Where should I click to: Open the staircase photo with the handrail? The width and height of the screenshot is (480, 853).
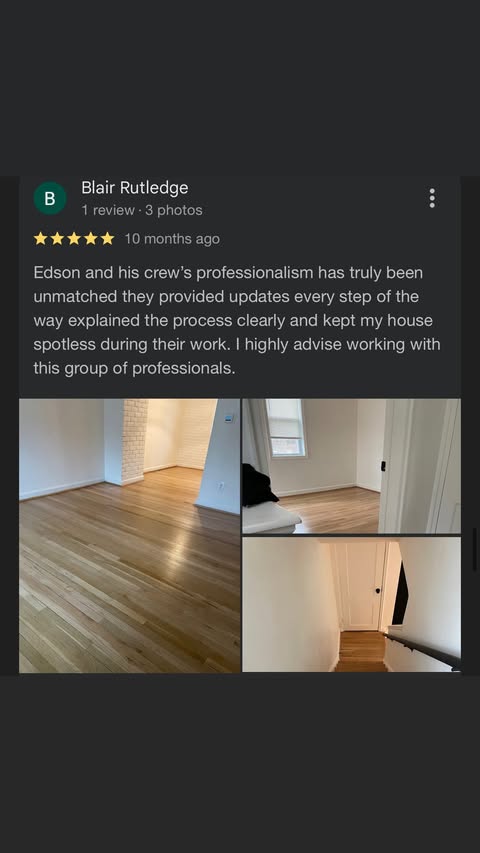tap(352, 604)
